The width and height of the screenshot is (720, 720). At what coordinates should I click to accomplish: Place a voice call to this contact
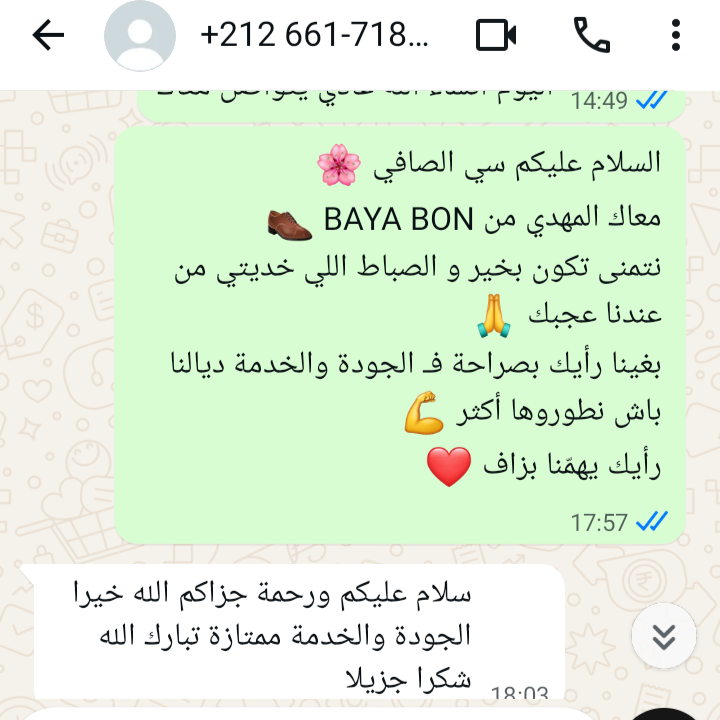(x=591, y=36)
